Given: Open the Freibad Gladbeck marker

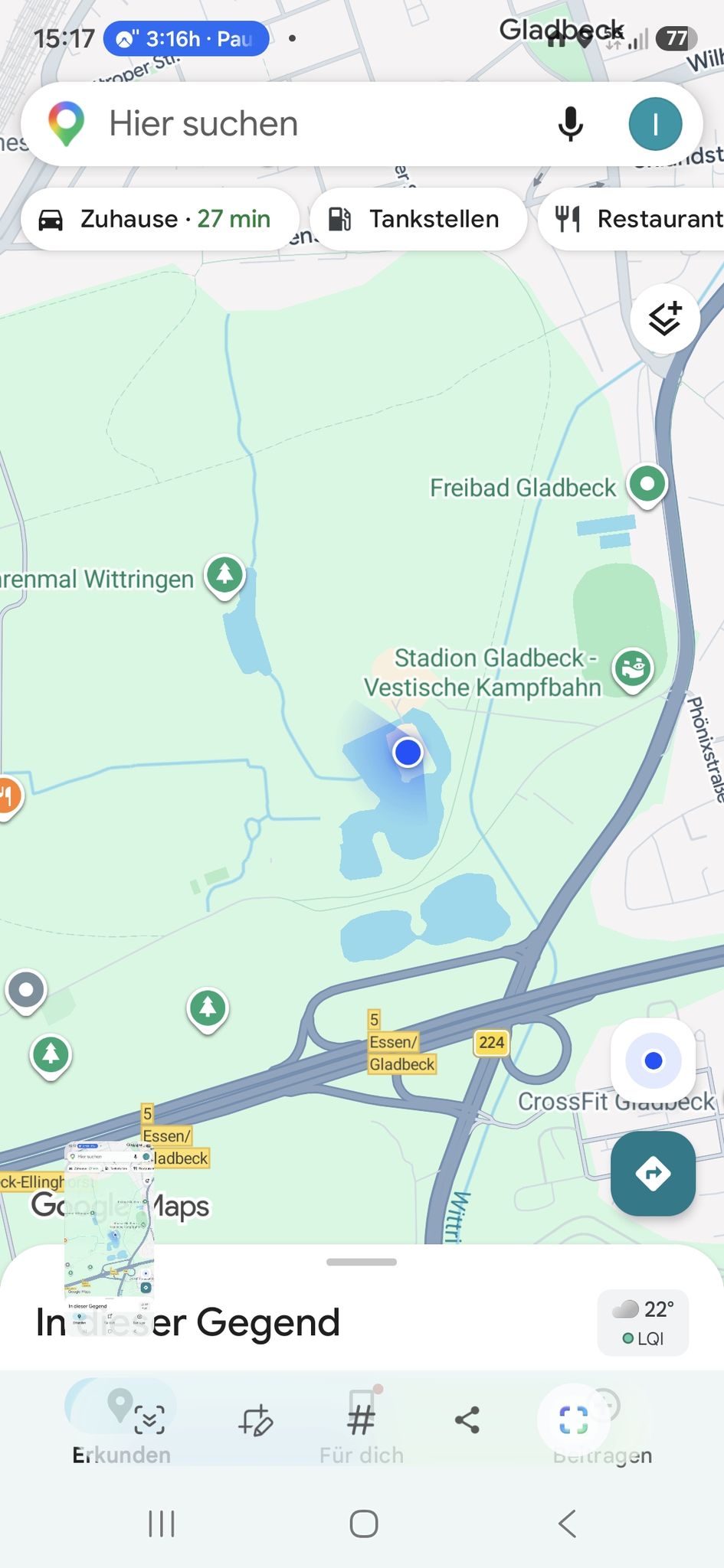Looking at the screenshot, I should (x=647, y=485).
